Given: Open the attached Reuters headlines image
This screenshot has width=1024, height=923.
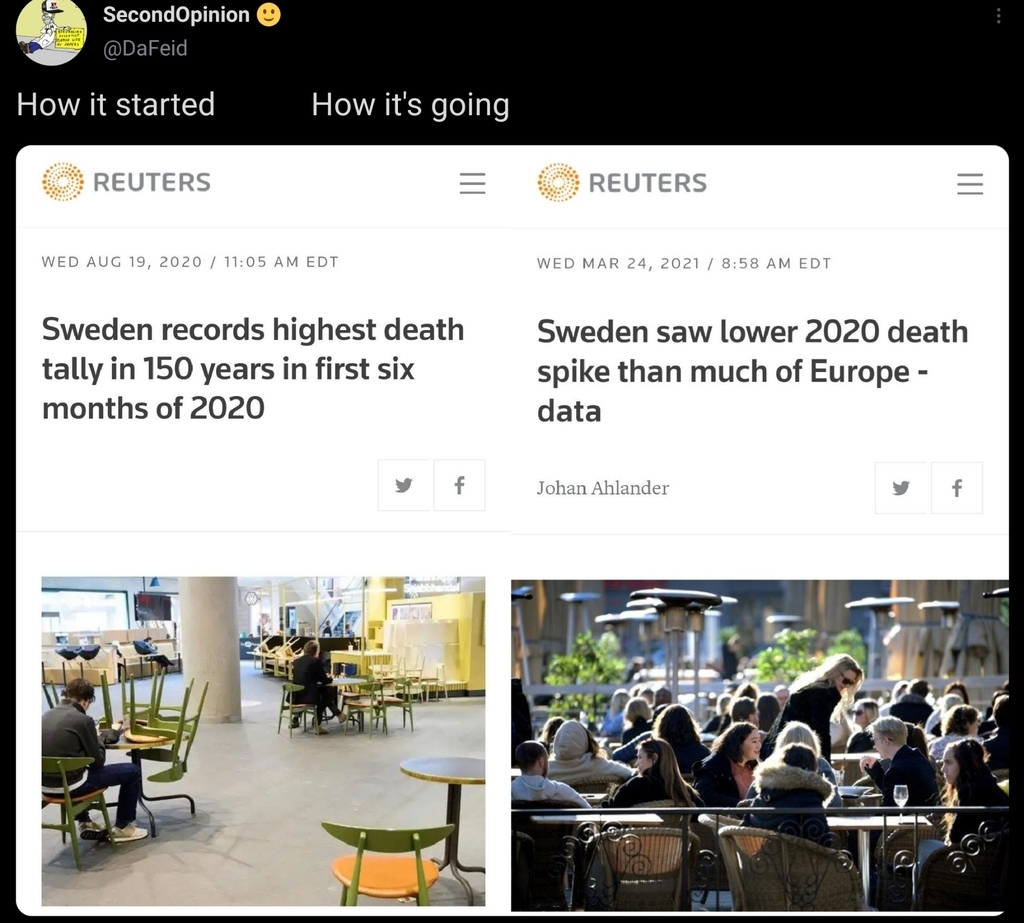Looking at the screenshot, I should click(x=512, y=530).
